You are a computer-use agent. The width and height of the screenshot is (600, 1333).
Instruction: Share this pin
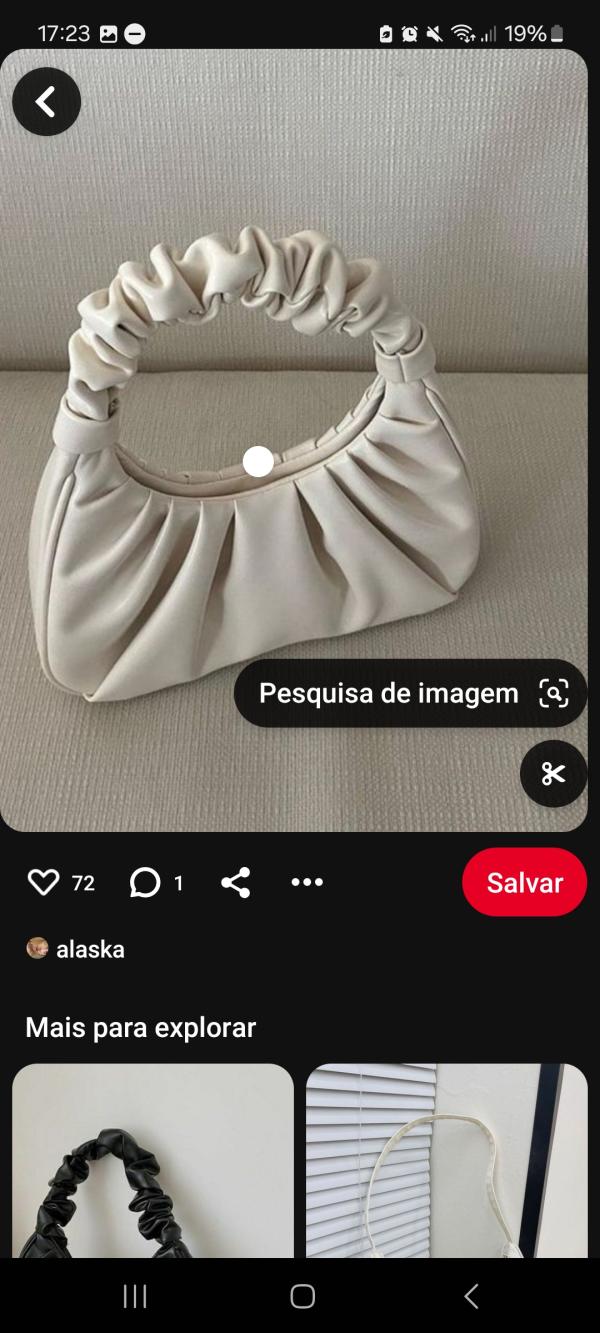[236, 882]
